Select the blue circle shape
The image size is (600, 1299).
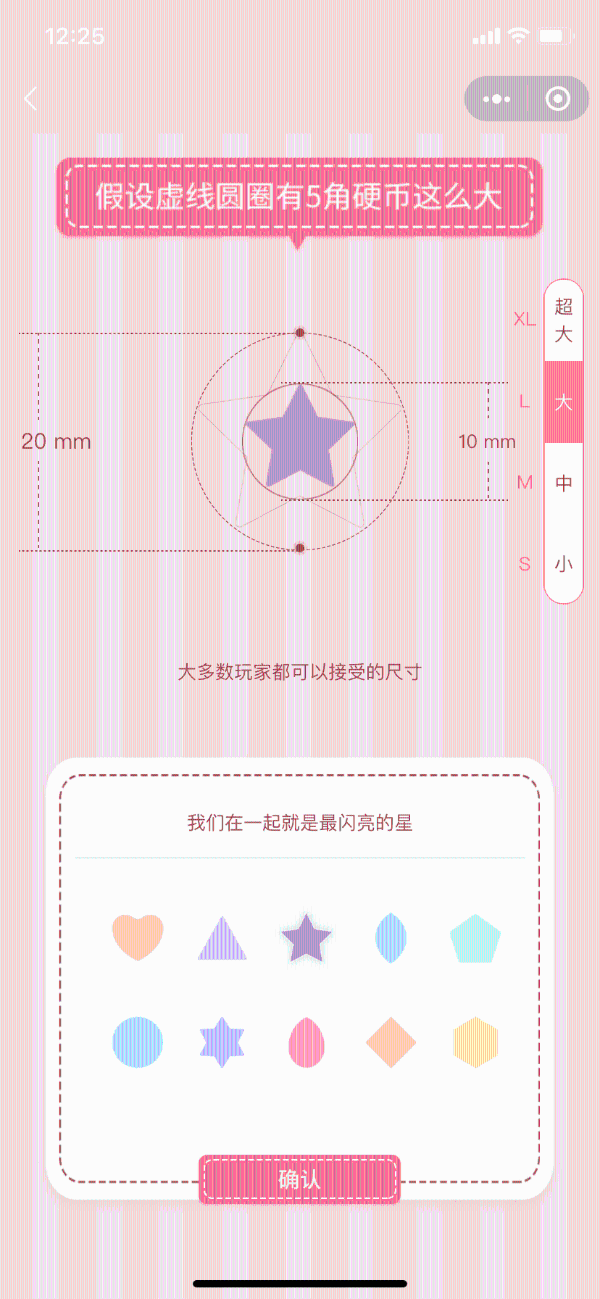point(138,1042)
